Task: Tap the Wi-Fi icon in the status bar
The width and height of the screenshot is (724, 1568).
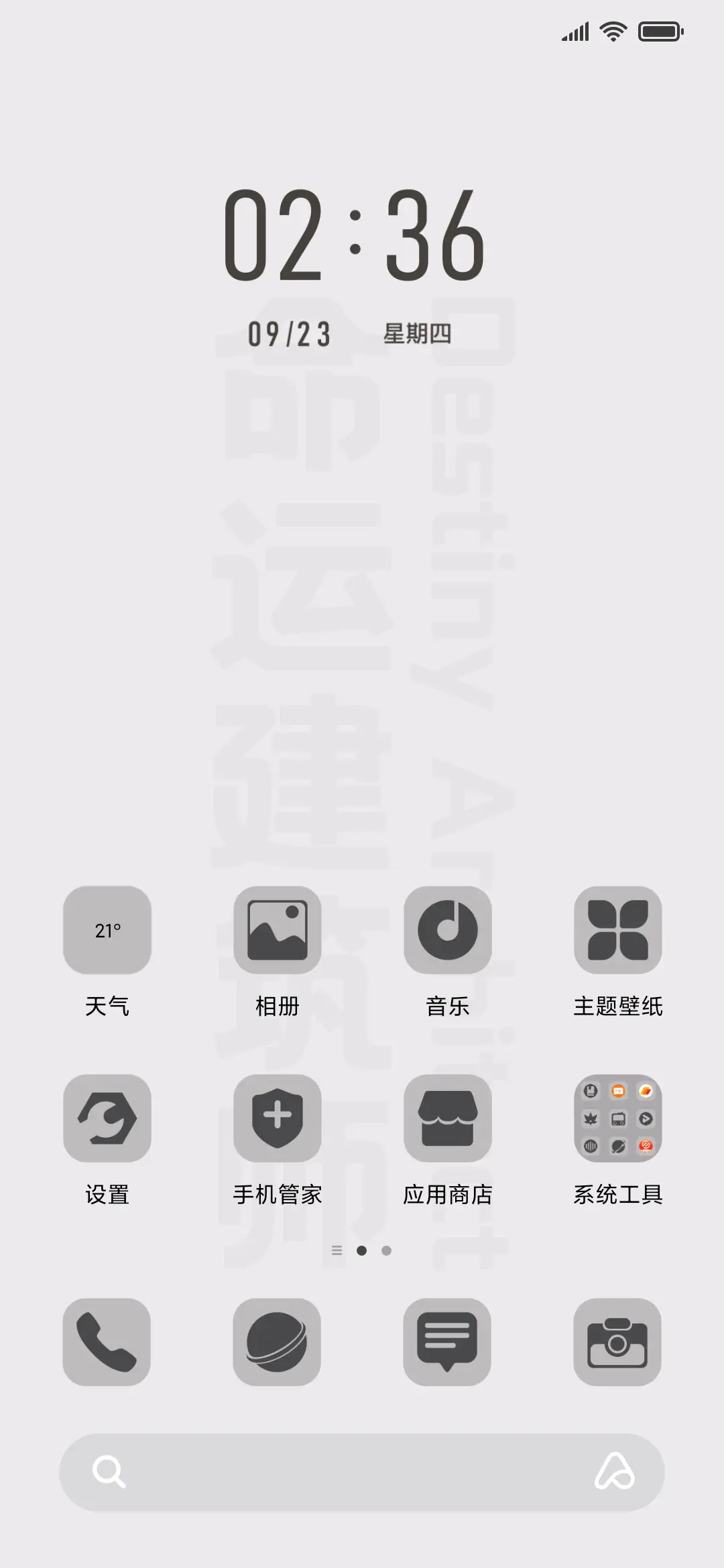Action: (612, 31)
